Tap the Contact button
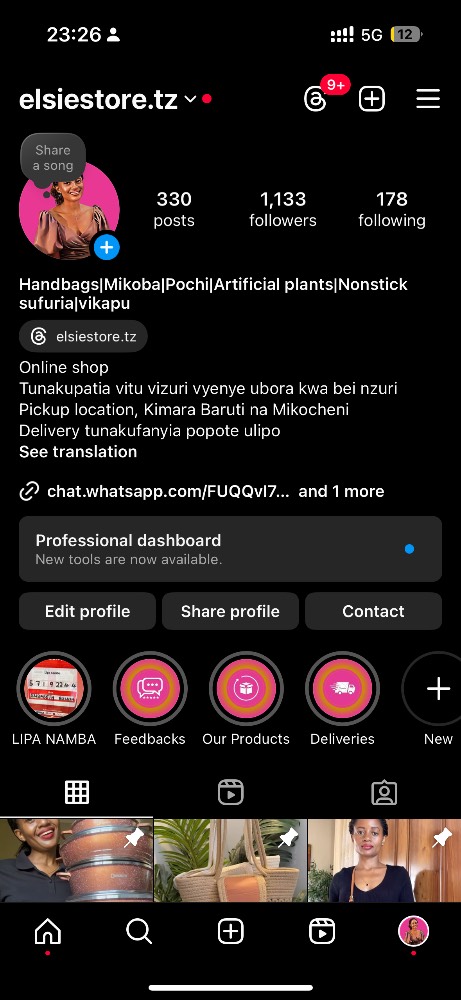 tap(374, 611)
